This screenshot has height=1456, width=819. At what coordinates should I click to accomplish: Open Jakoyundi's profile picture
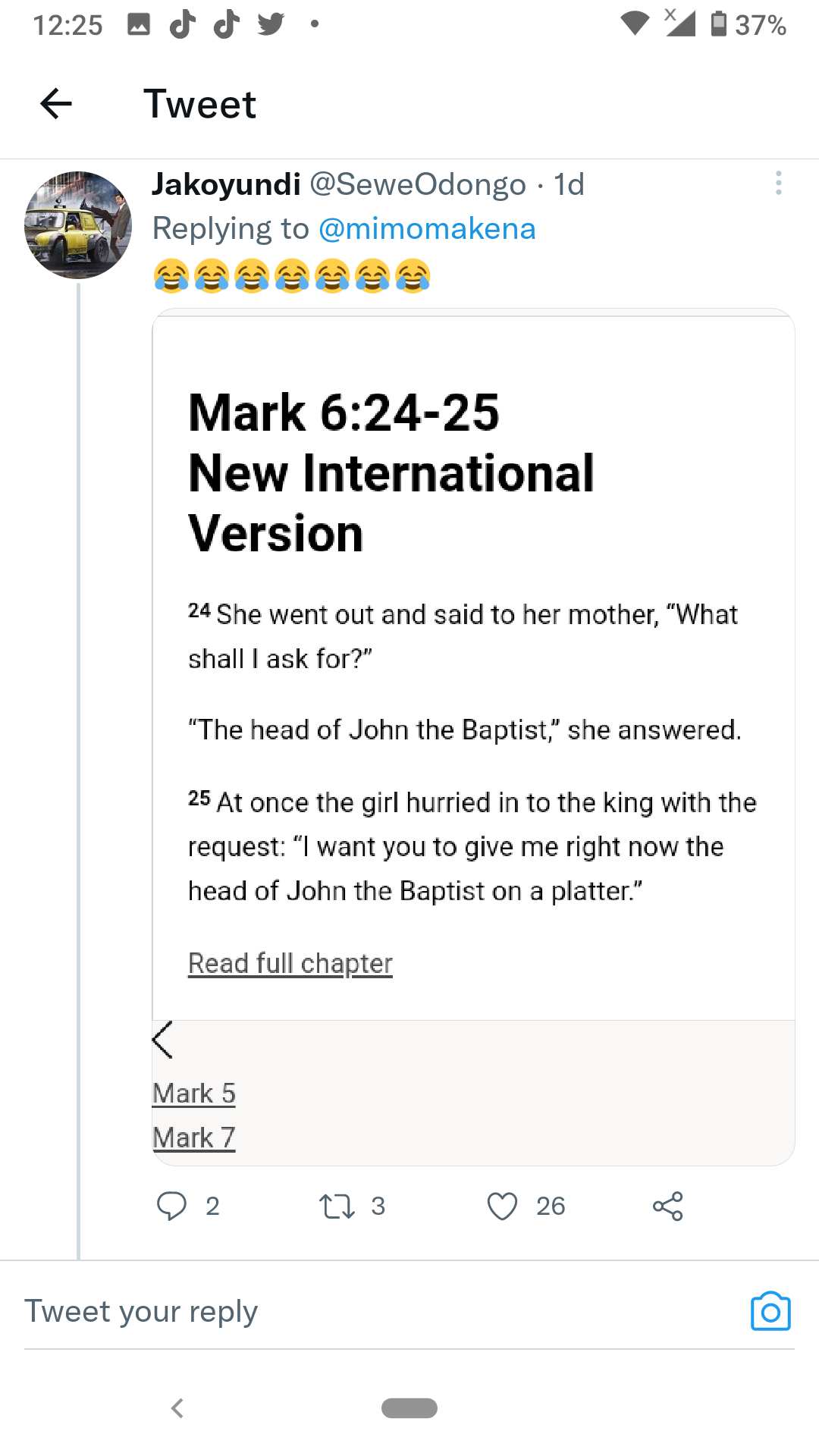point(78,225)
